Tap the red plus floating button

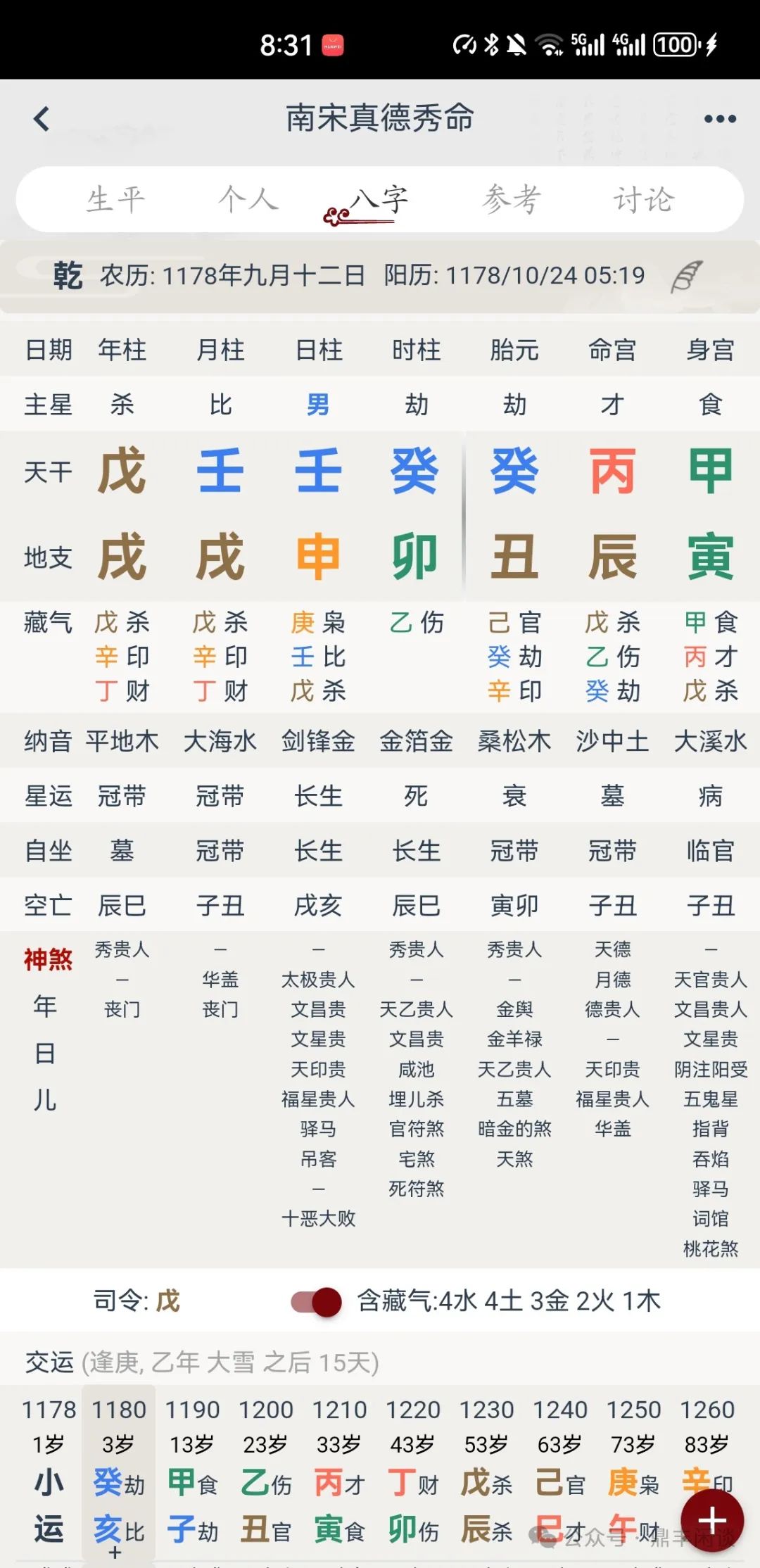pos(711,1522)
